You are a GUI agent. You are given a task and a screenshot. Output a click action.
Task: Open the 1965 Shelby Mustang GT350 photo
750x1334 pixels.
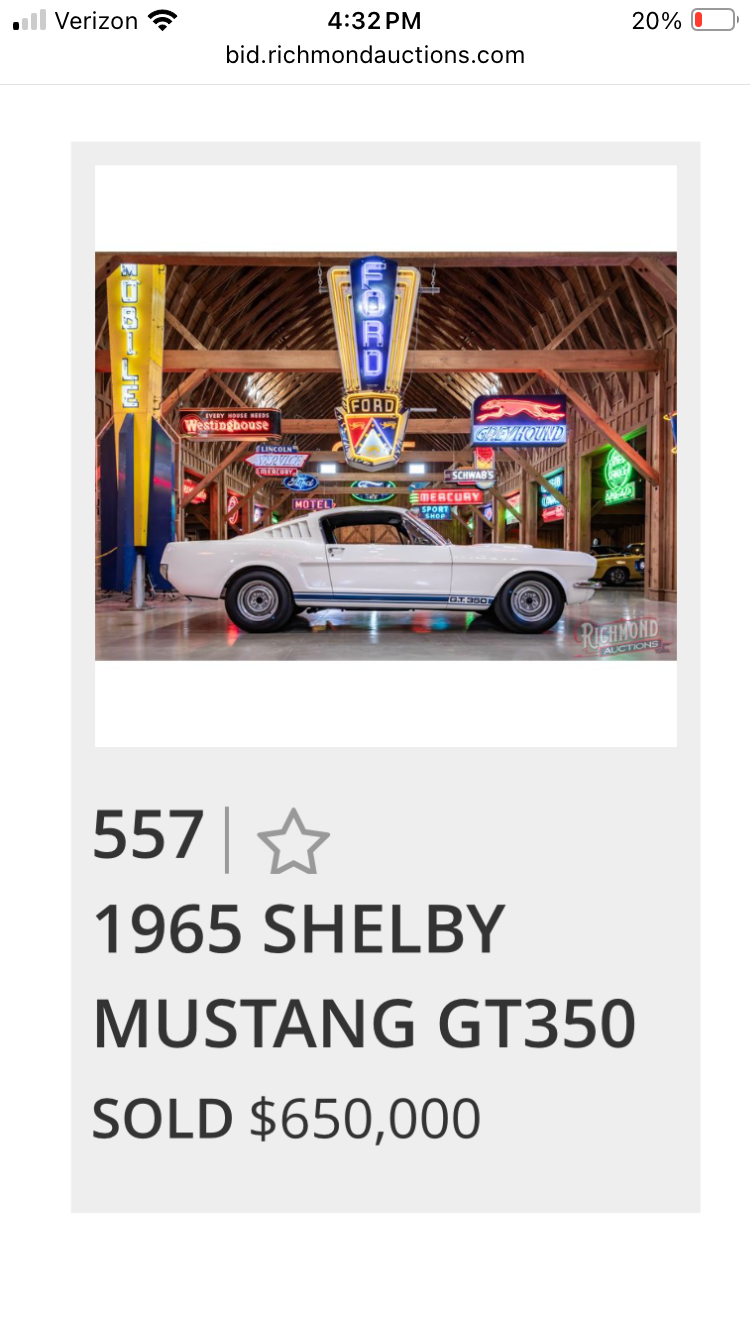pos(385,456)
